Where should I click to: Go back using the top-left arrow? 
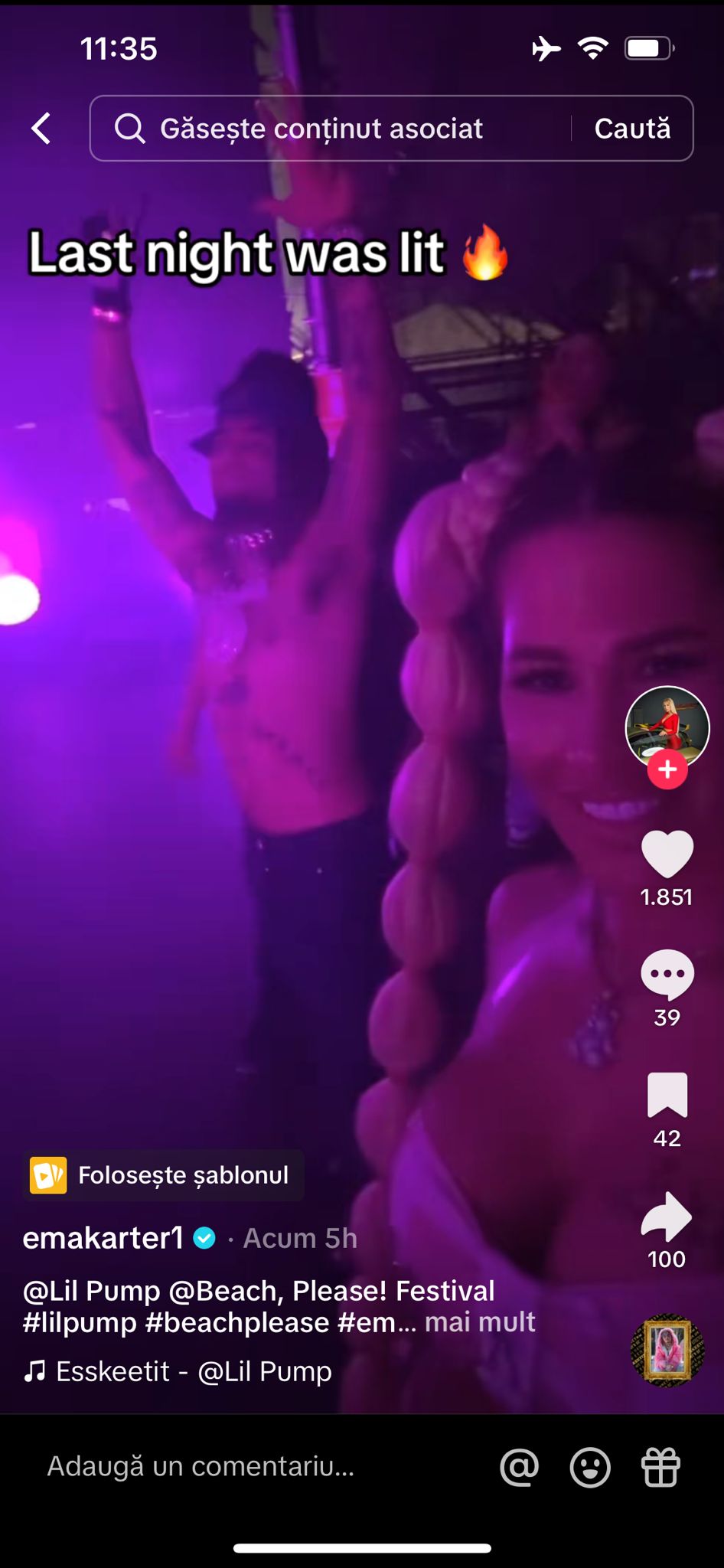(41, 129)
